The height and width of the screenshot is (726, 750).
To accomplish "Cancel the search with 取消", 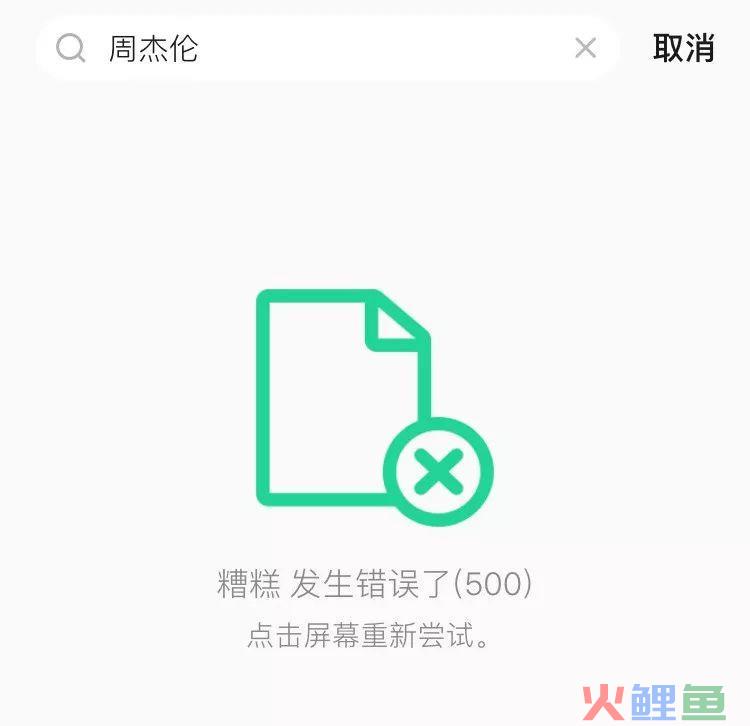I will [x=684, y=48].
